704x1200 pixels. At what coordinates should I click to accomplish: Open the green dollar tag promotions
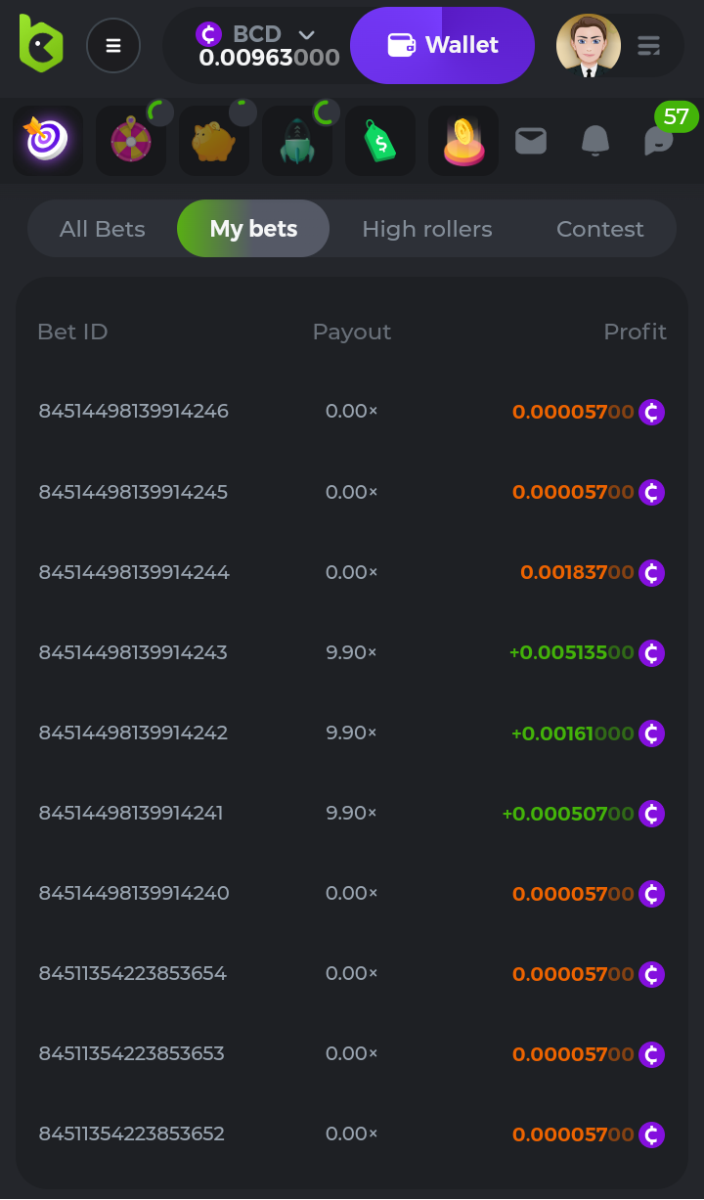pyautogui.click(x=380, y=141)
